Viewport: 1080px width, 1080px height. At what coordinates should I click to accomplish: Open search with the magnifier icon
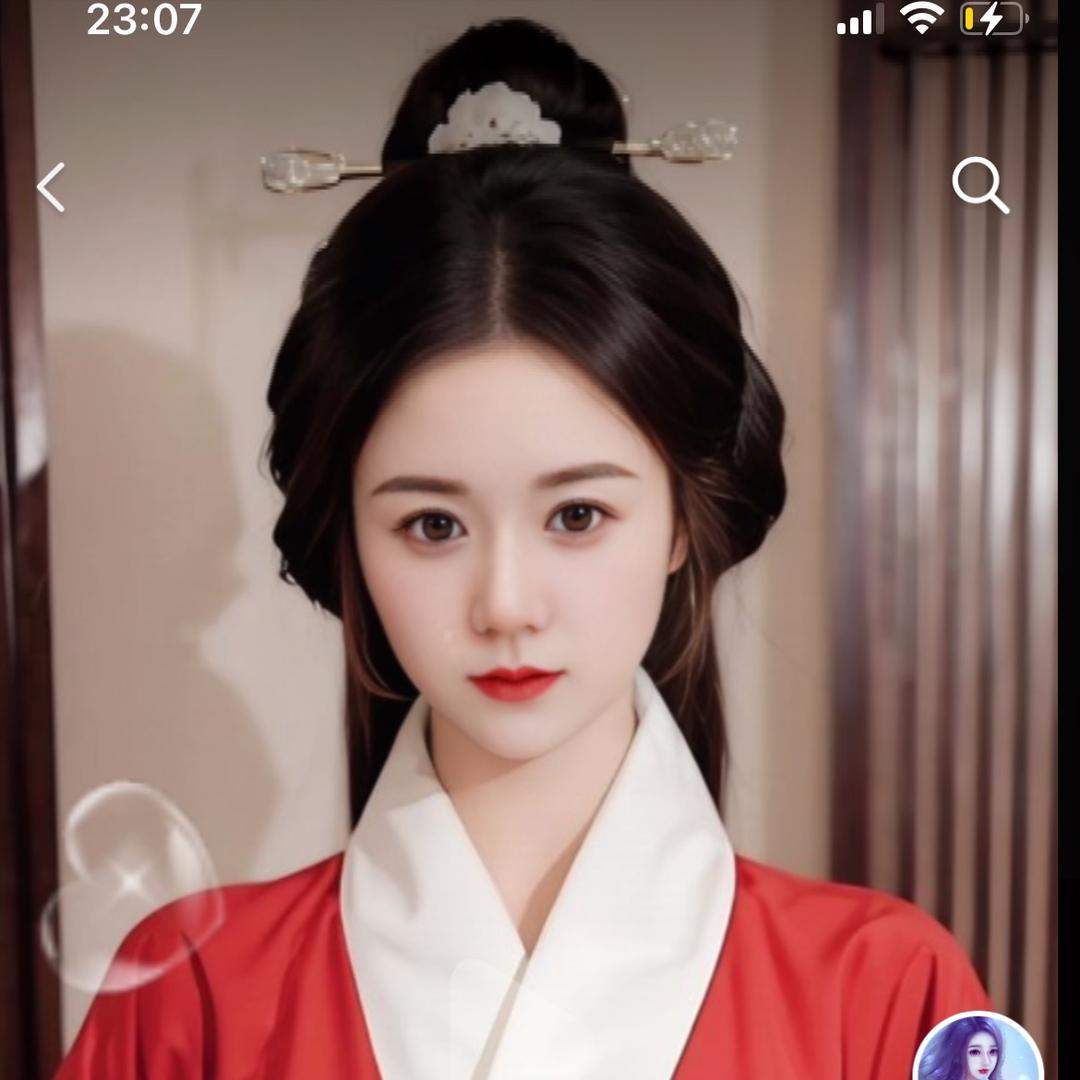click(x=979, y=186)
